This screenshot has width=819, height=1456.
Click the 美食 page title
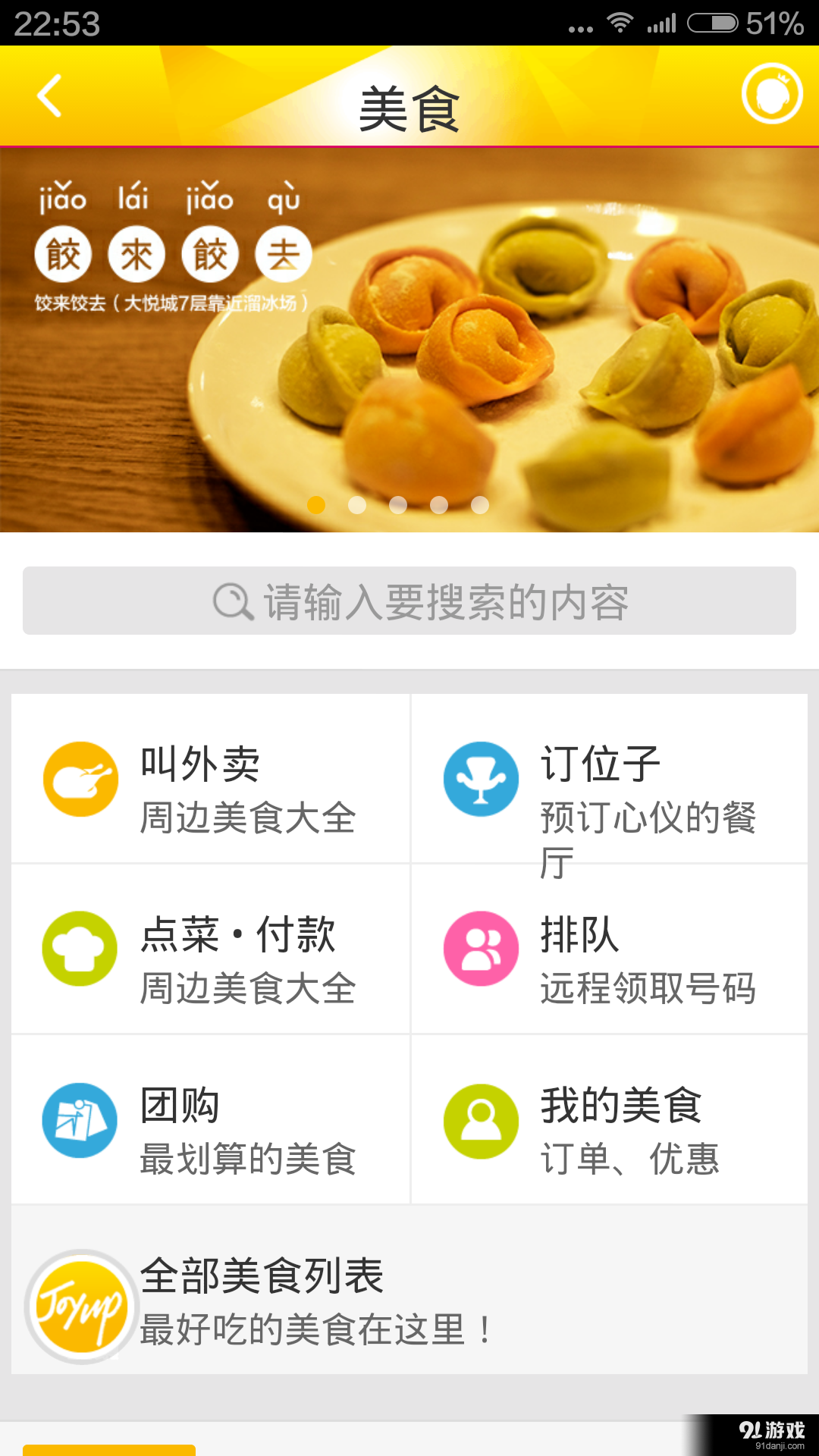point(409,102)
